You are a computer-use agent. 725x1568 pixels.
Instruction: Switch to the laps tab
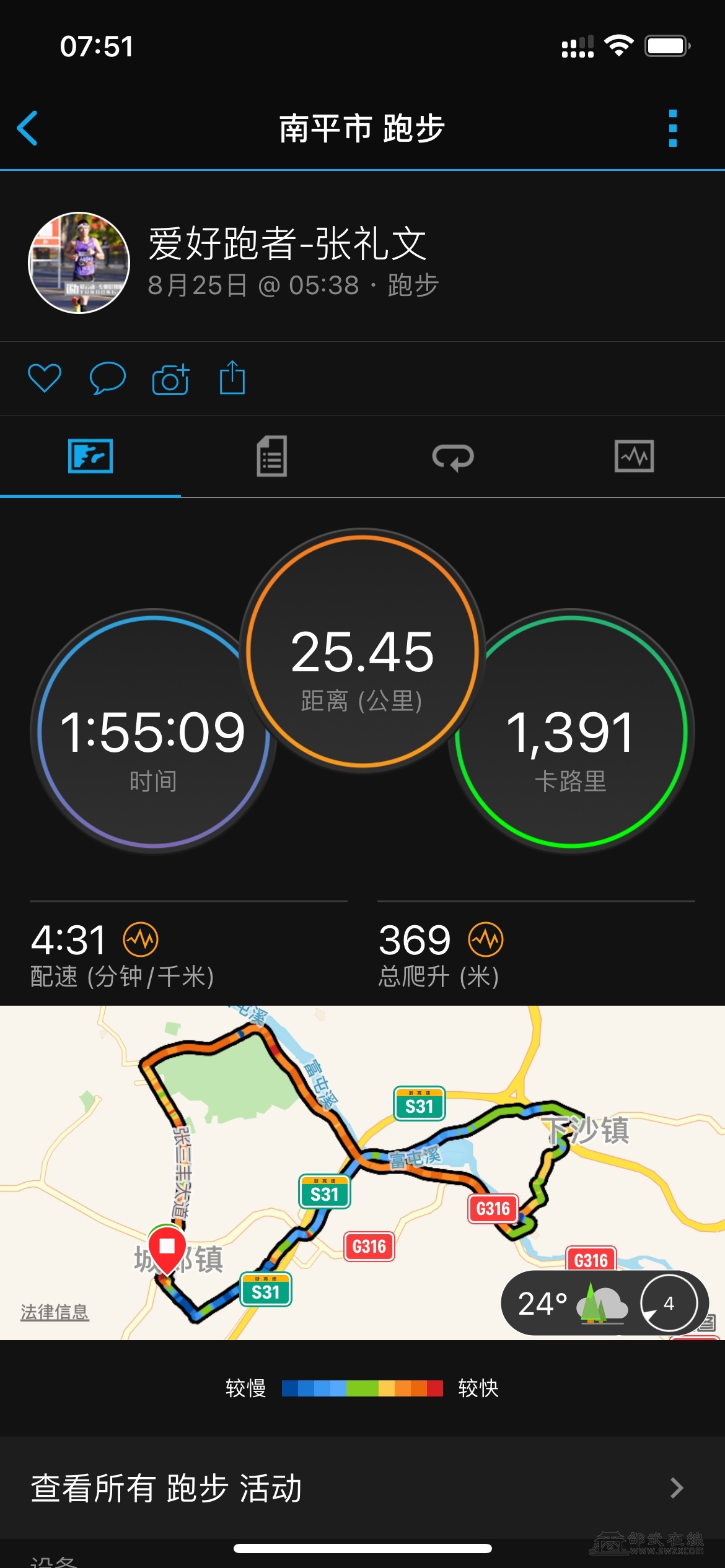453,458
